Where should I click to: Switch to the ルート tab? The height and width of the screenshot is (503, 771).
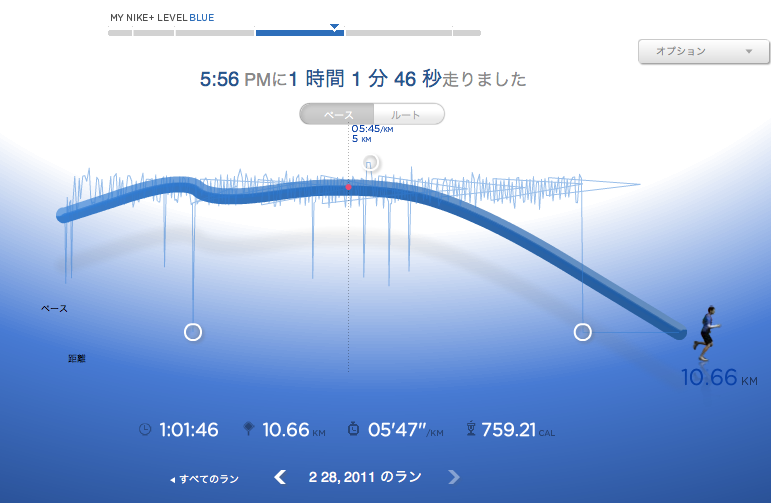click(x=407, y=115)
